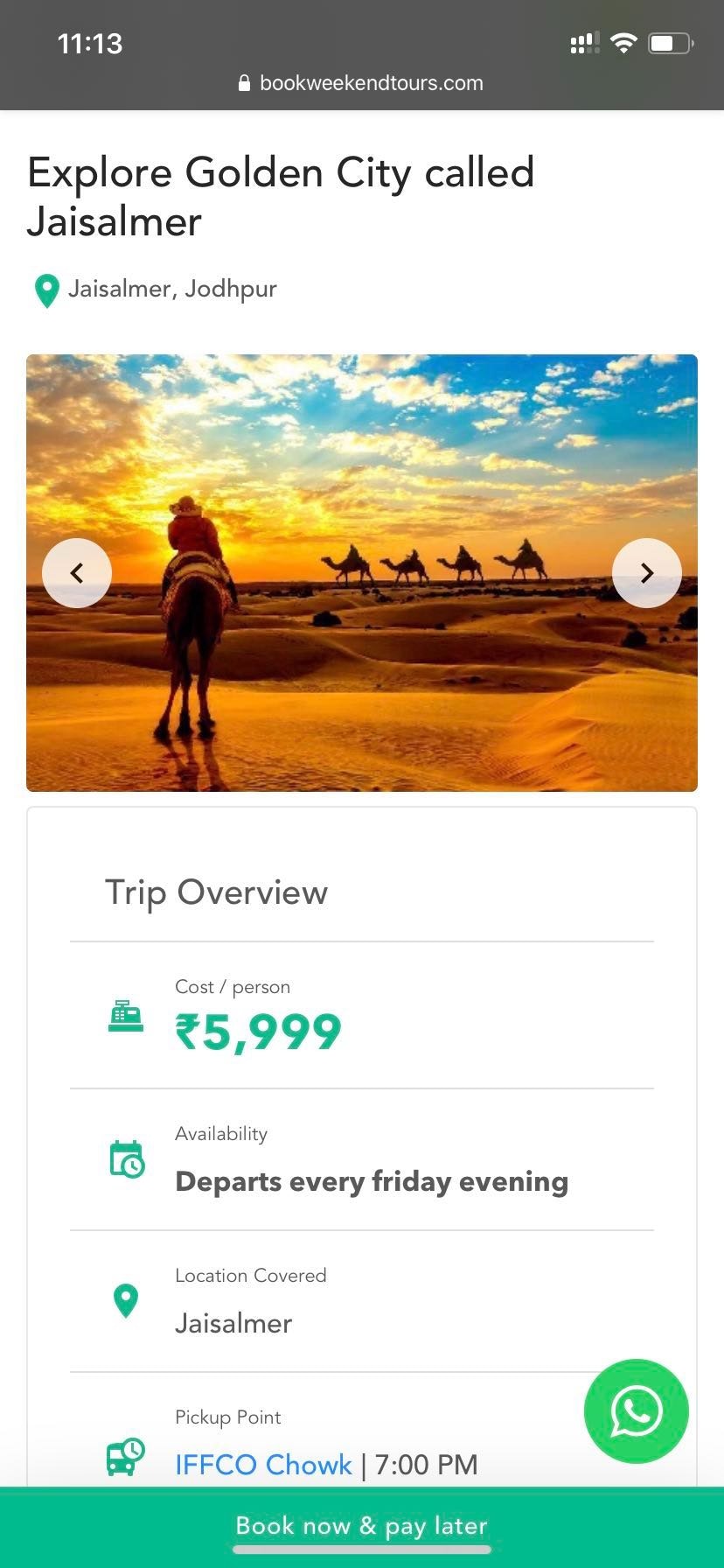Open WhatsApp chat button

(x=636, y=1410)
